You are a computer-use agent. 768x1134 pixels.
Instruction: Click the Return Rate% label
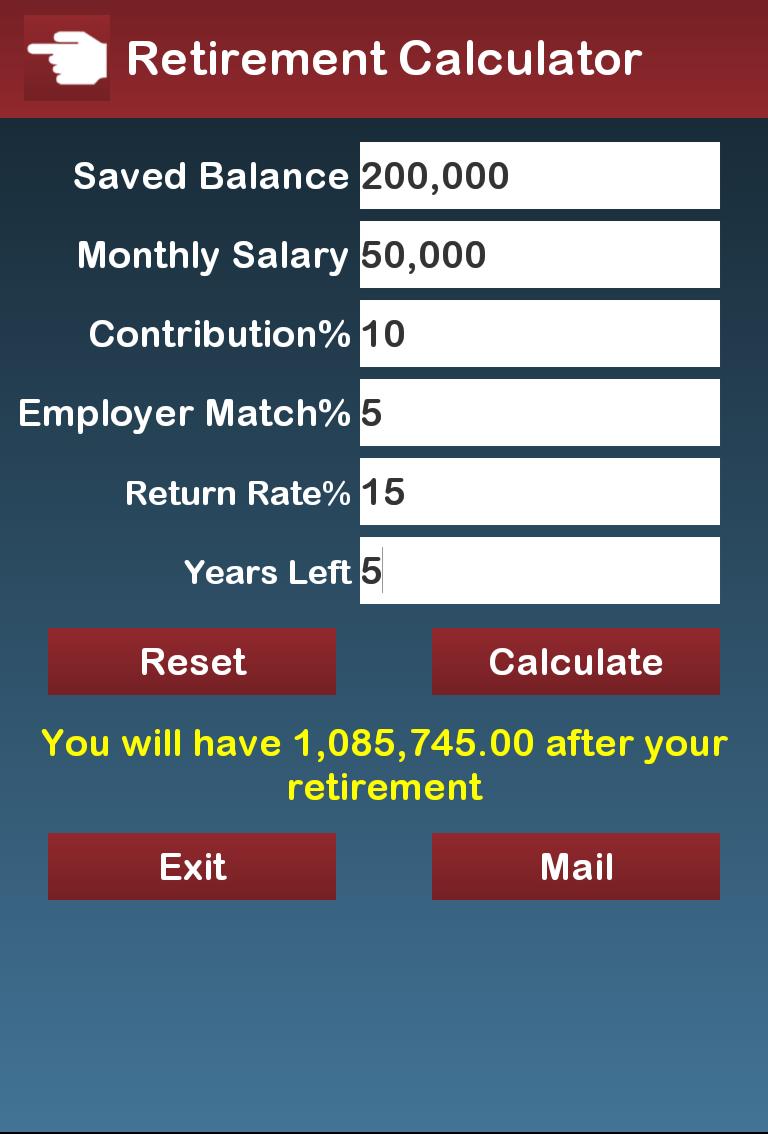[236, 490]
